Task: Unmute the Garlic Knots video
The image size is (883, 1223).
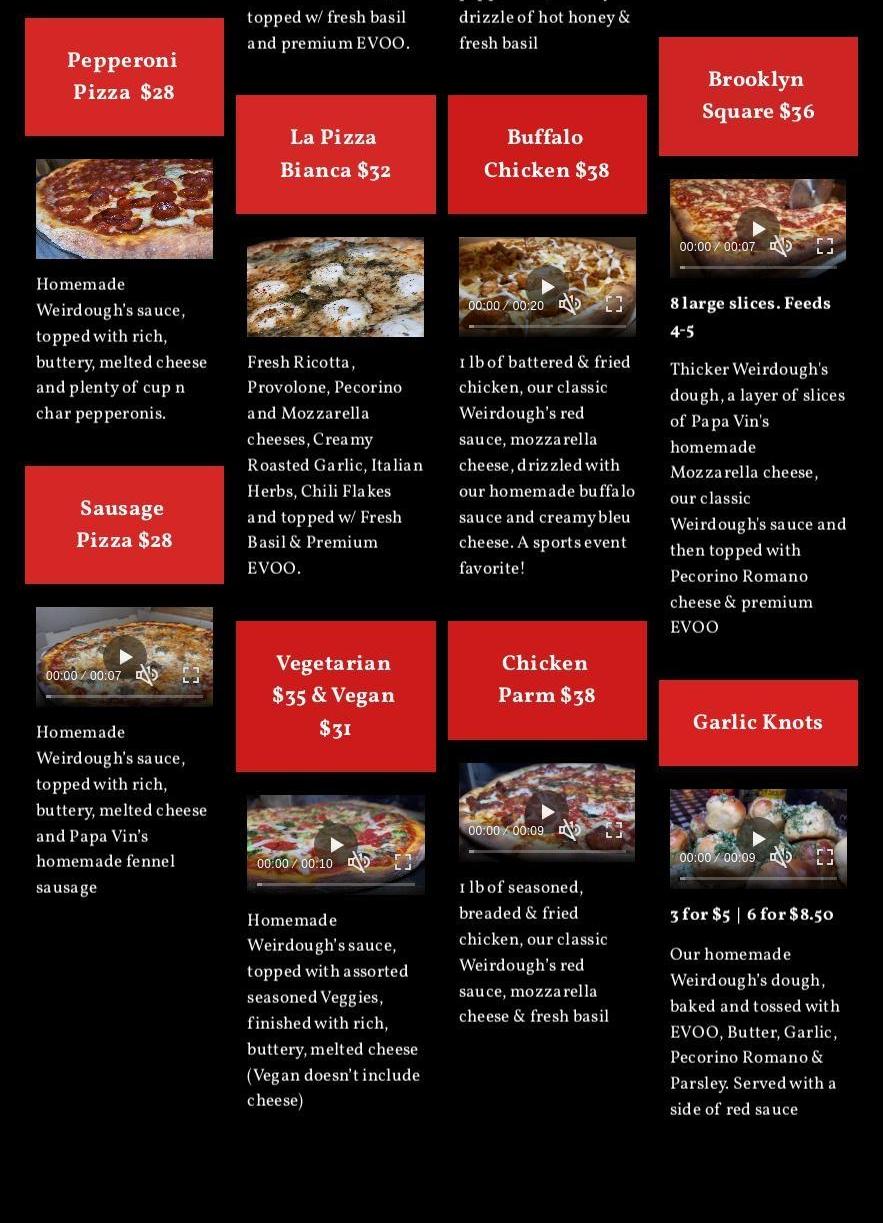Action: [x=780, y=856]
